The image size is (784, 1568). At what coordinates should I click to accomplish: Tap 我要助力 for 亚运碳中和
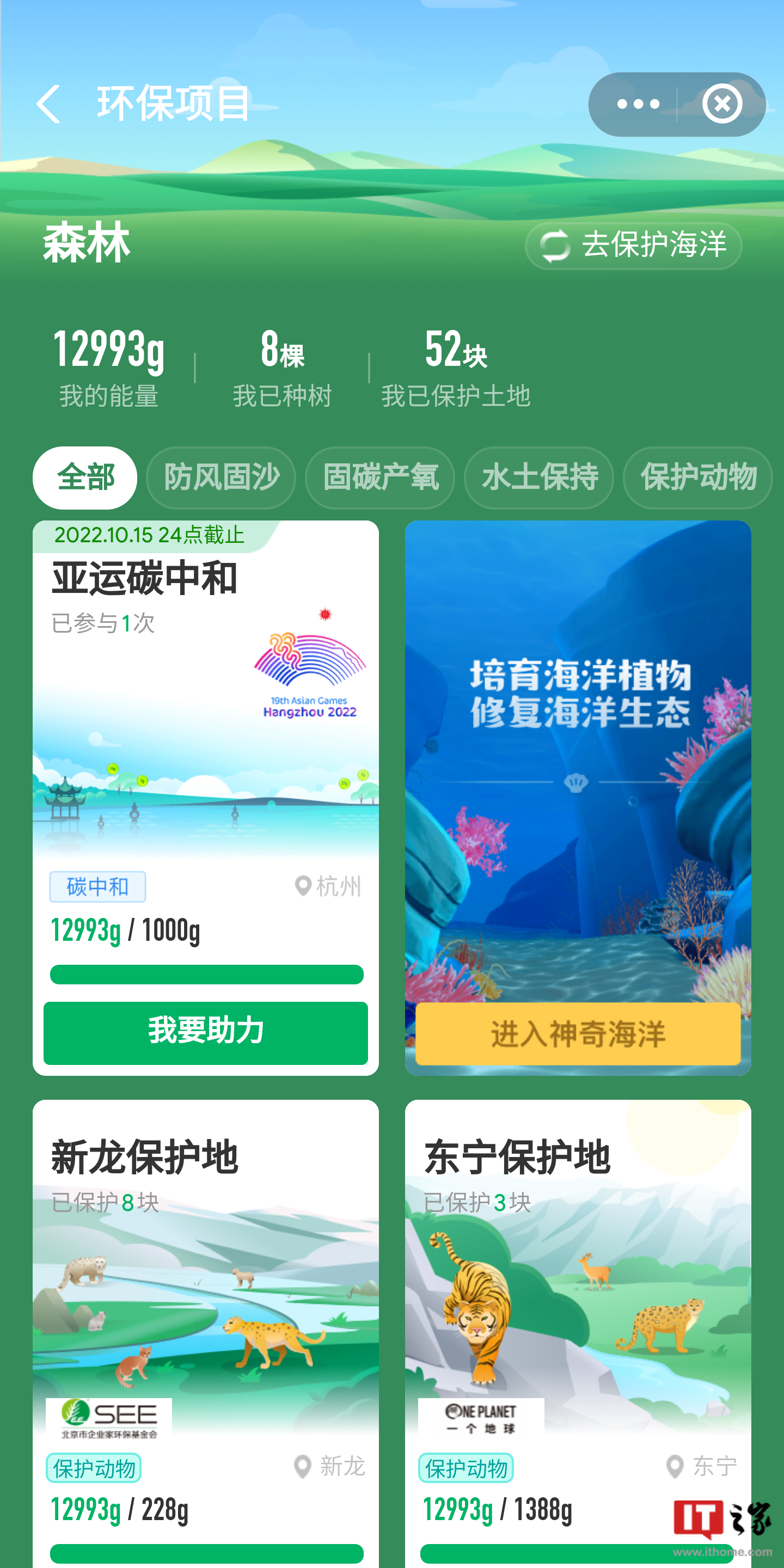[x=206, y=1032]
